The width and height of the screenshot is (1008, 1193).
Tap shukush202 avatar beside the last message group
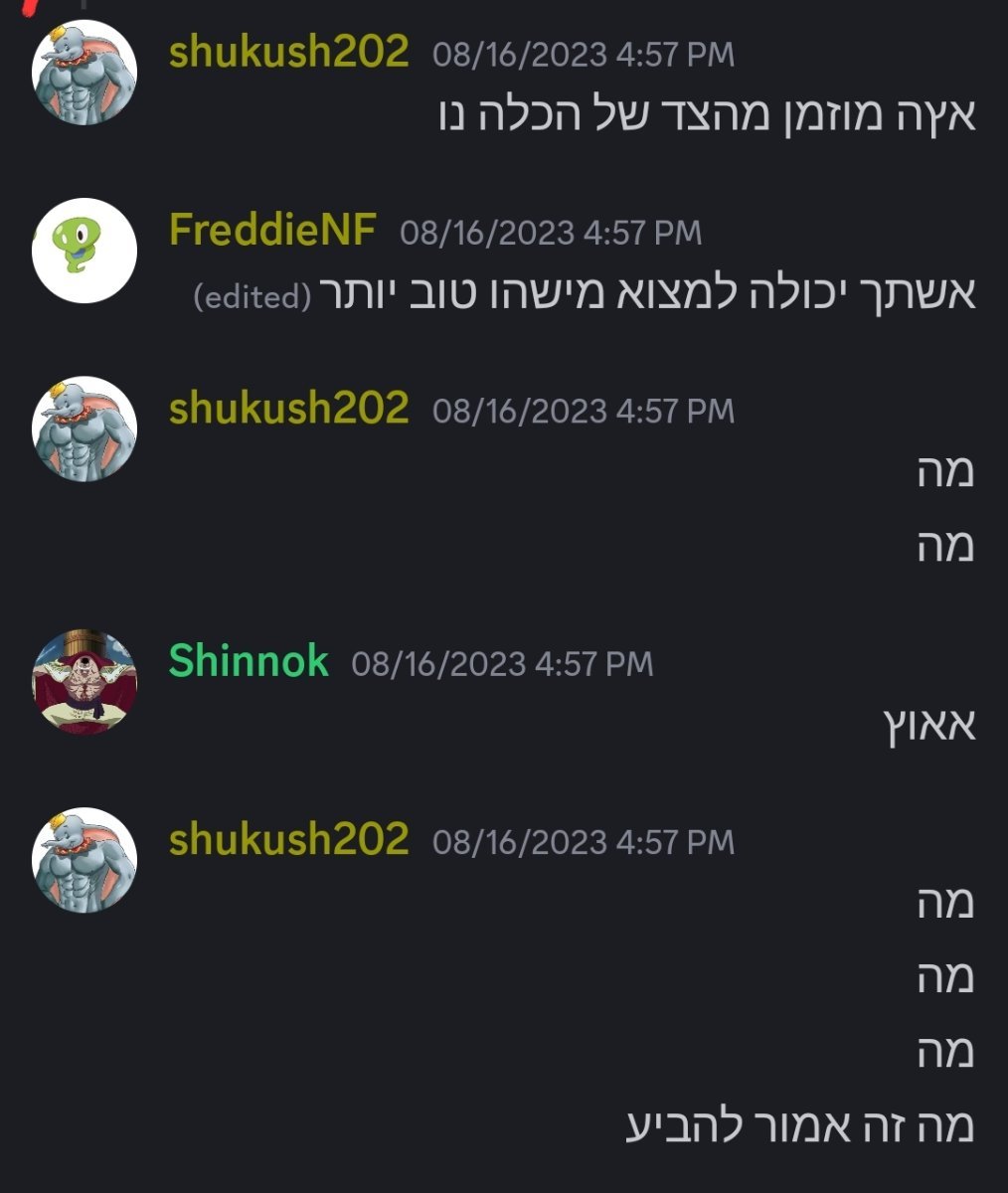[84, 858]
